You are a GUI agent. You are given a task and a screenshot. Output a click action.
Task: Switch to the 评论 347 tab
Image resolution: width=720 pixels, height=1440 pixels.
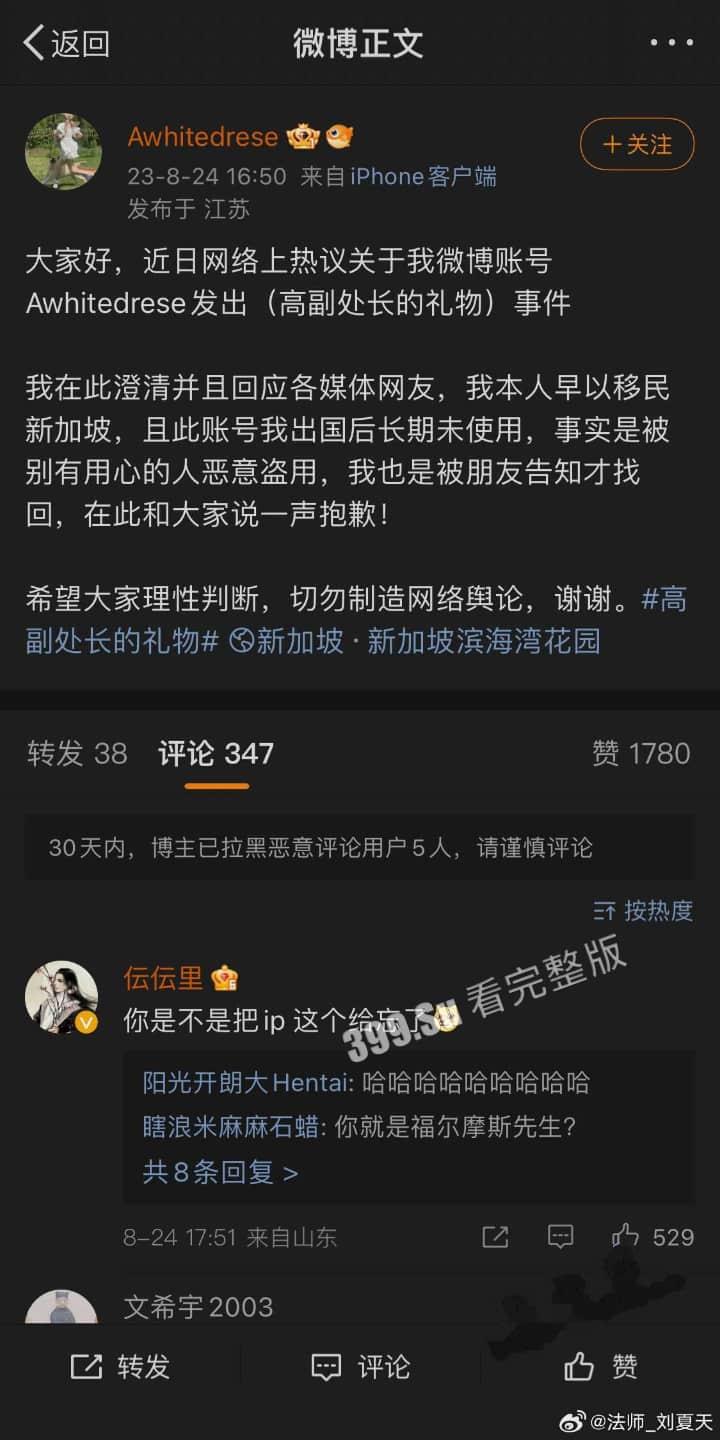click(x=213, y=754)
